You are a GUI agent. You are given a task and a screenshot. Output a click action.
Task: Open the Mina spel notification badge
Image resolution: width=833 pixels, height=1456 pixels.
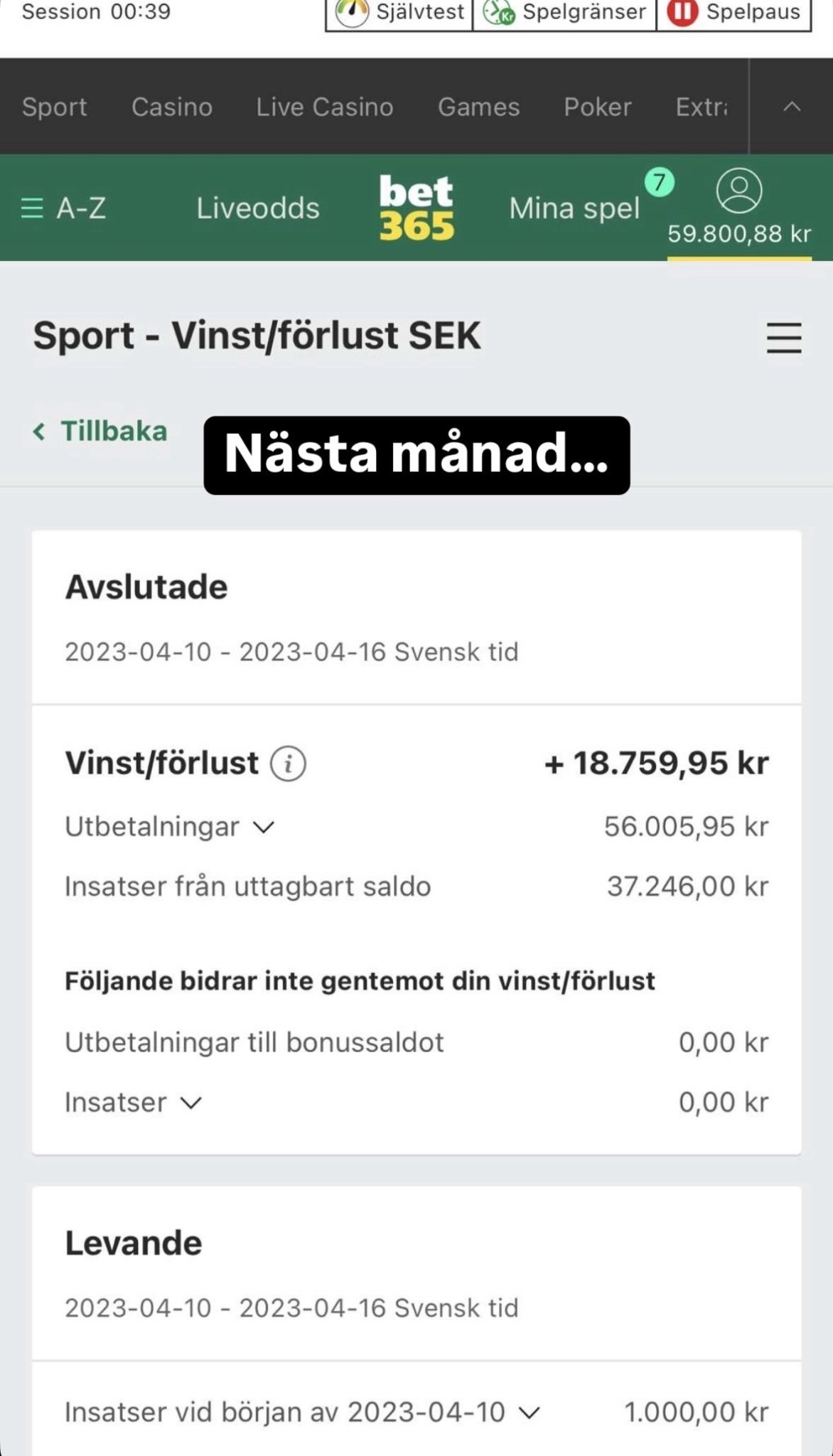[660, 181]
